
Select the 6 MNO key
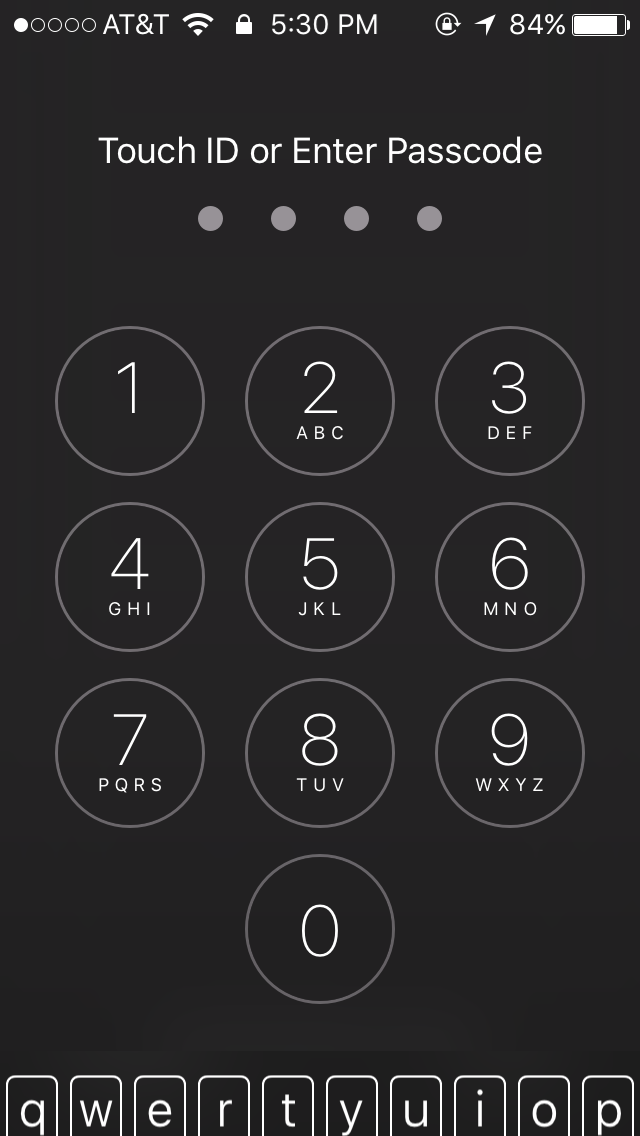510,577
